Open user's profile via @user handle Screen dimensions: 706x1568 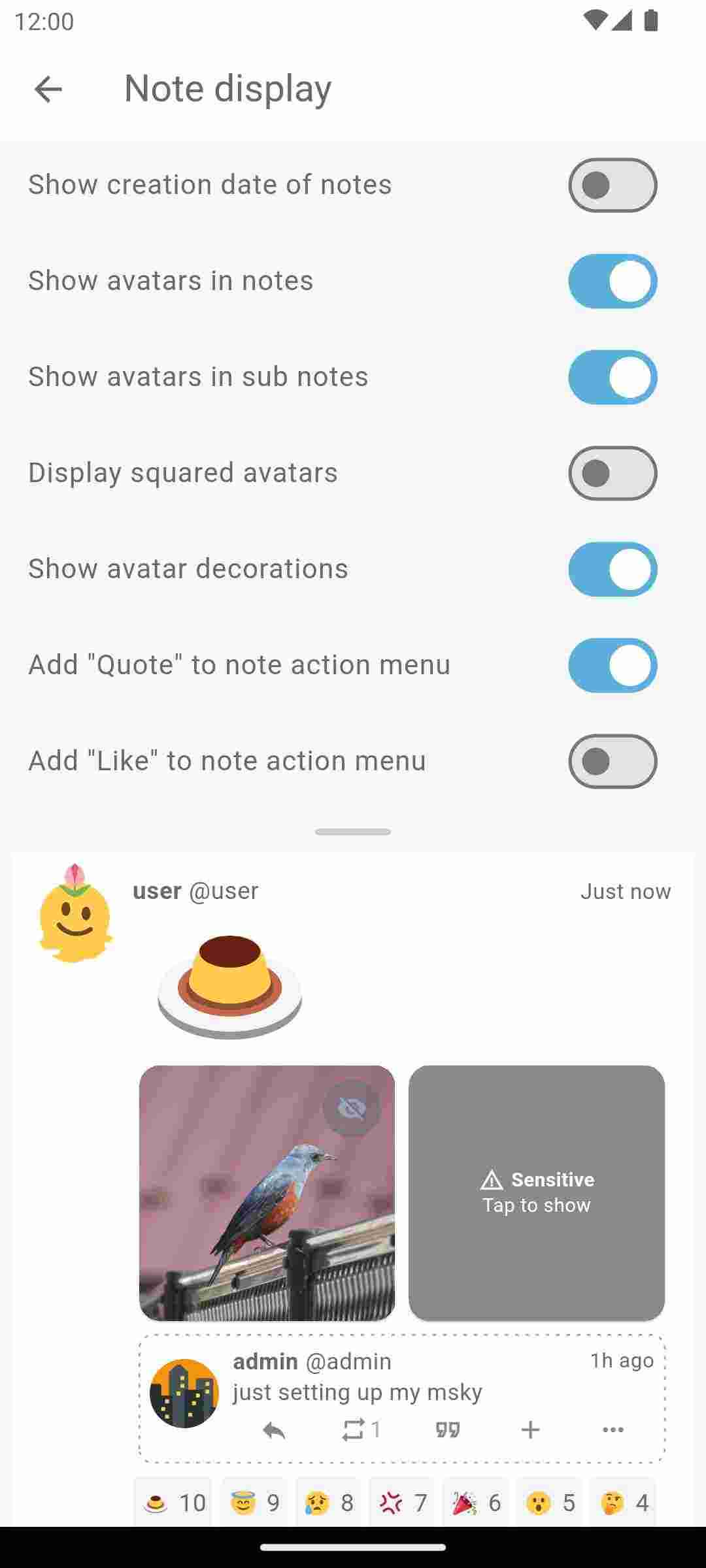point(223,890)
